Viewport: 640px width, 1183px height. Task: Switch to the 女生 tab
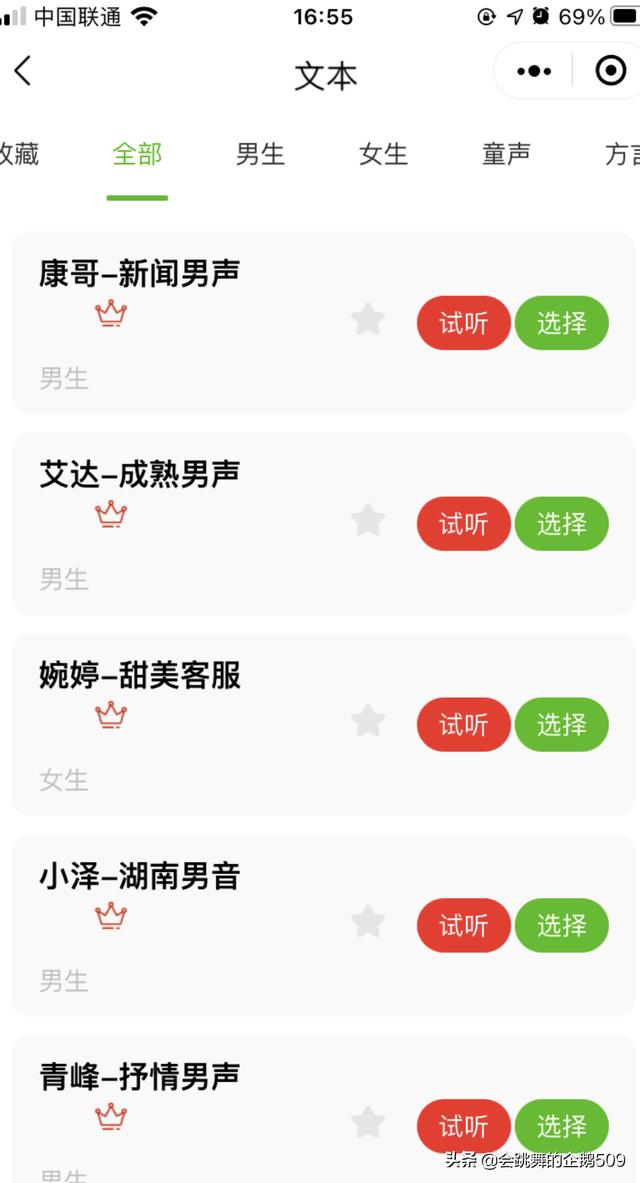point(383,155)
